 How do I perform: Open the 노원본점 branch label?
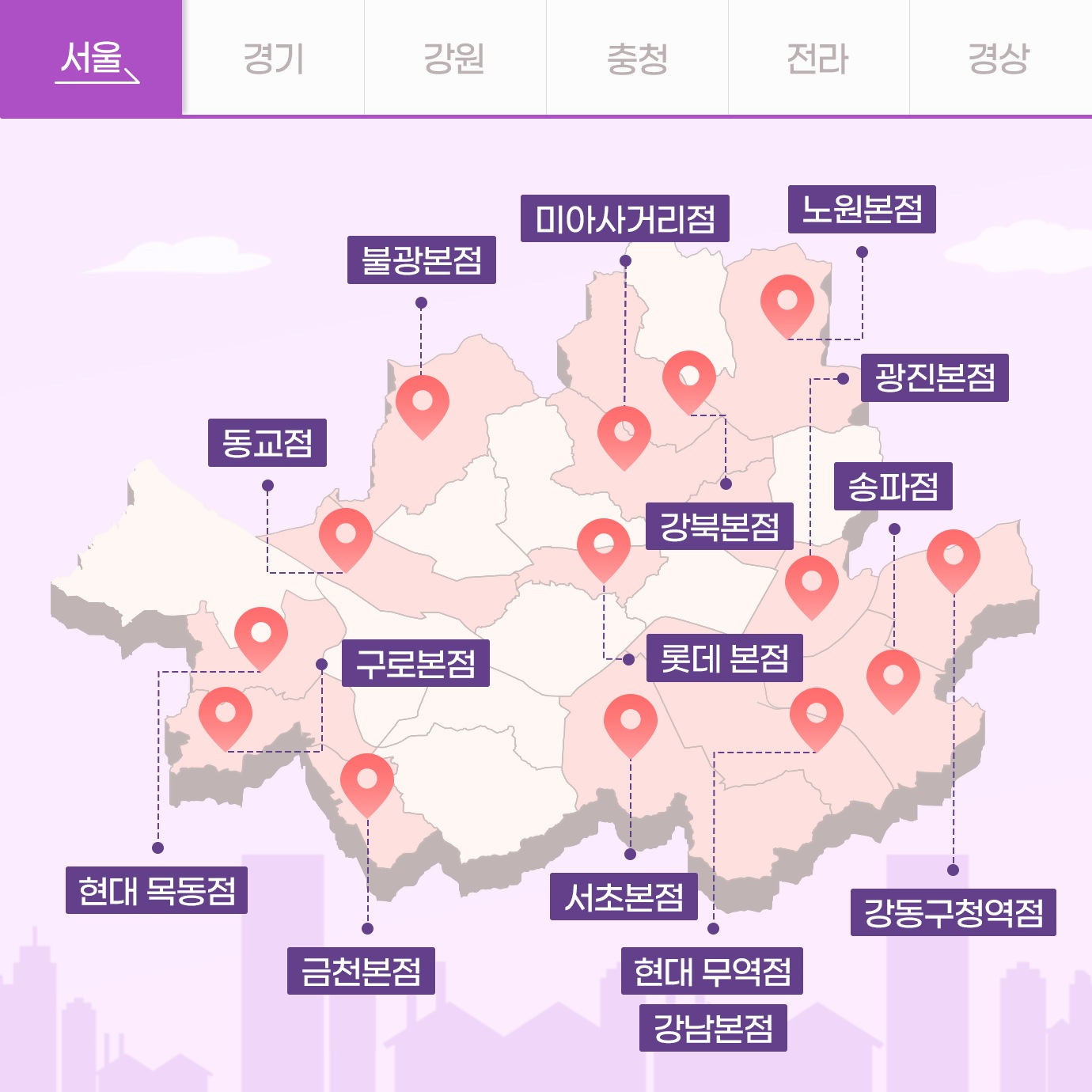[x=862, y=210]
